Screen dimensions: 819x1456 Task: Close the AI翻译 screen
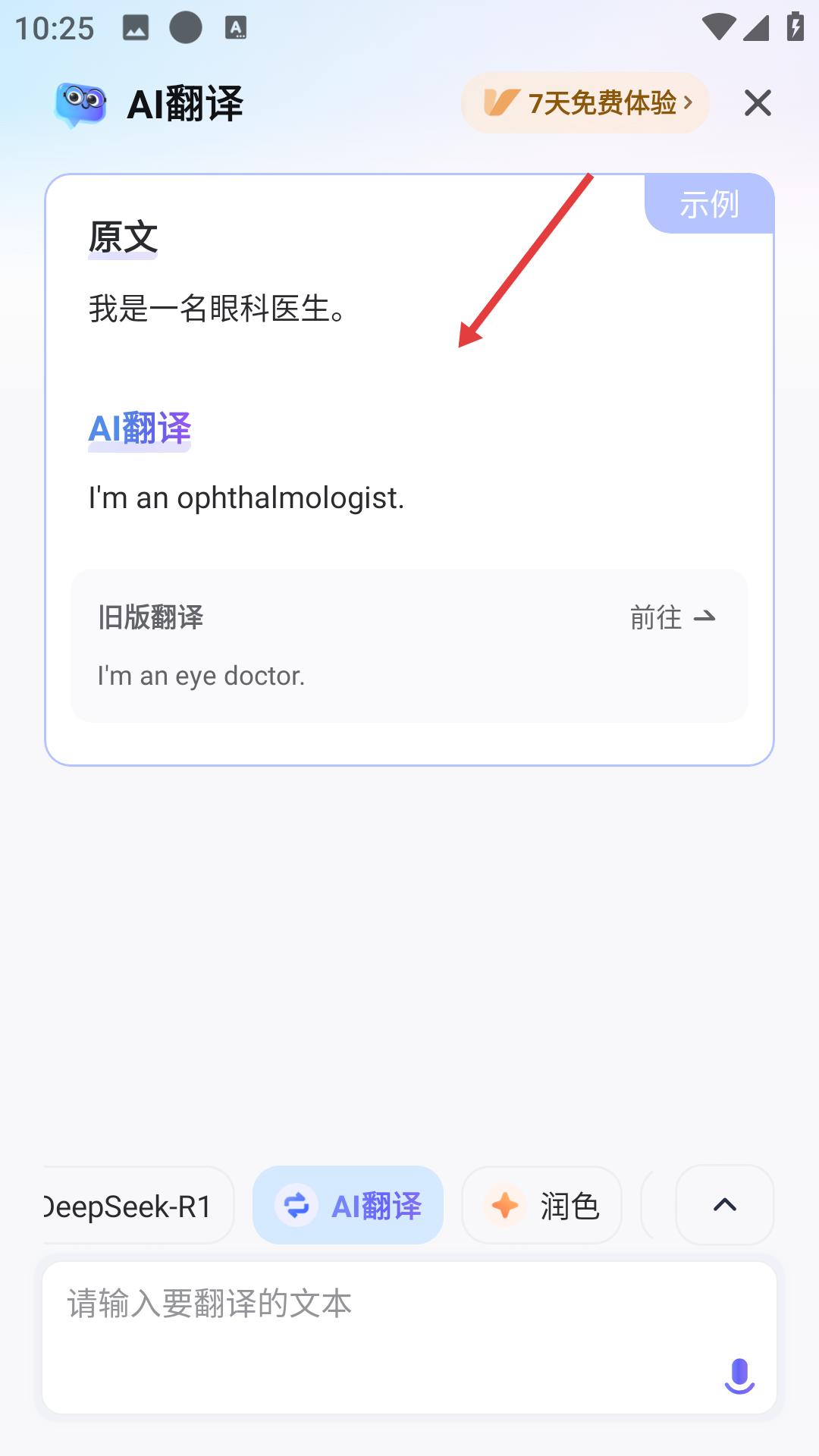coord(758,103)
